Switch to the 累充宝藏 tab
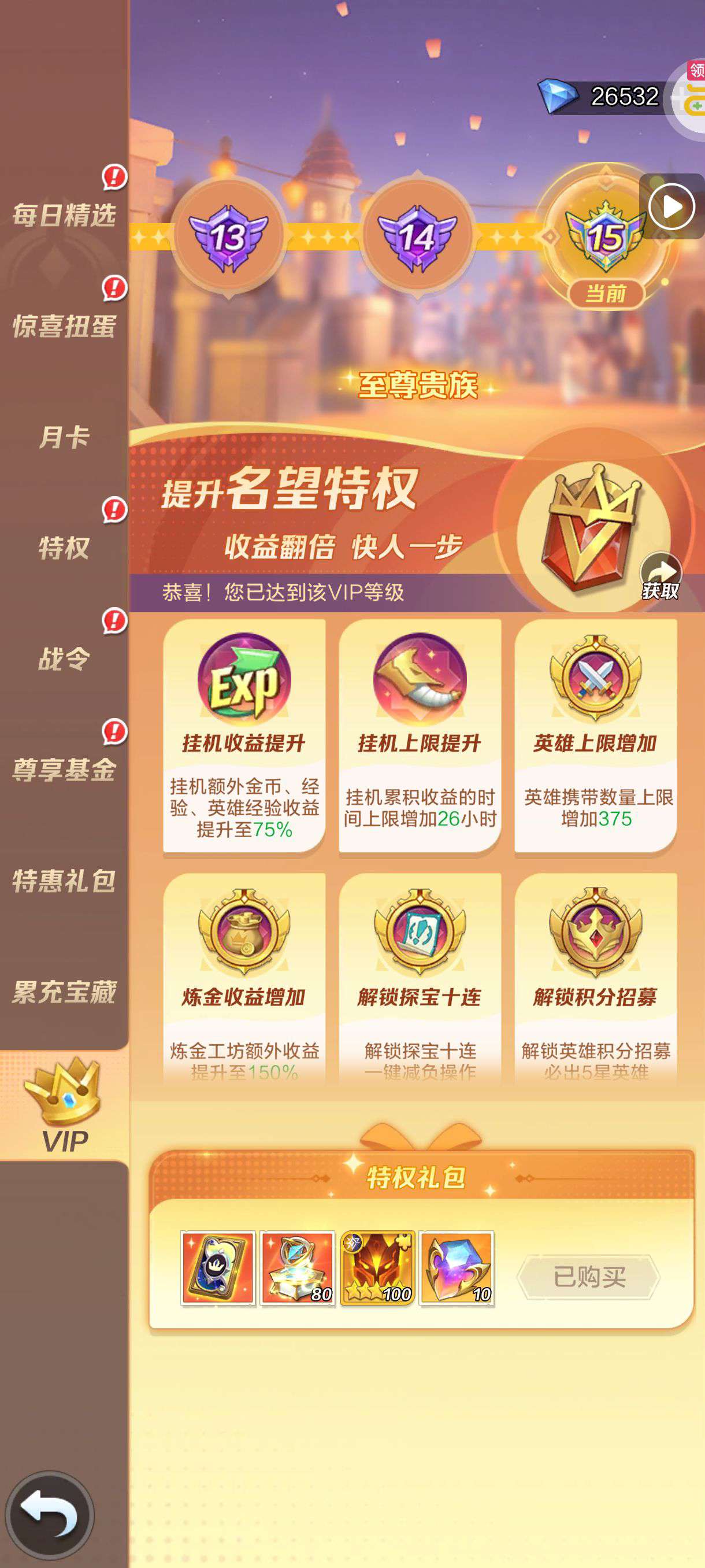Image resolution: width=705 pixels, height=1568 pixels. [x=64, y=992]
